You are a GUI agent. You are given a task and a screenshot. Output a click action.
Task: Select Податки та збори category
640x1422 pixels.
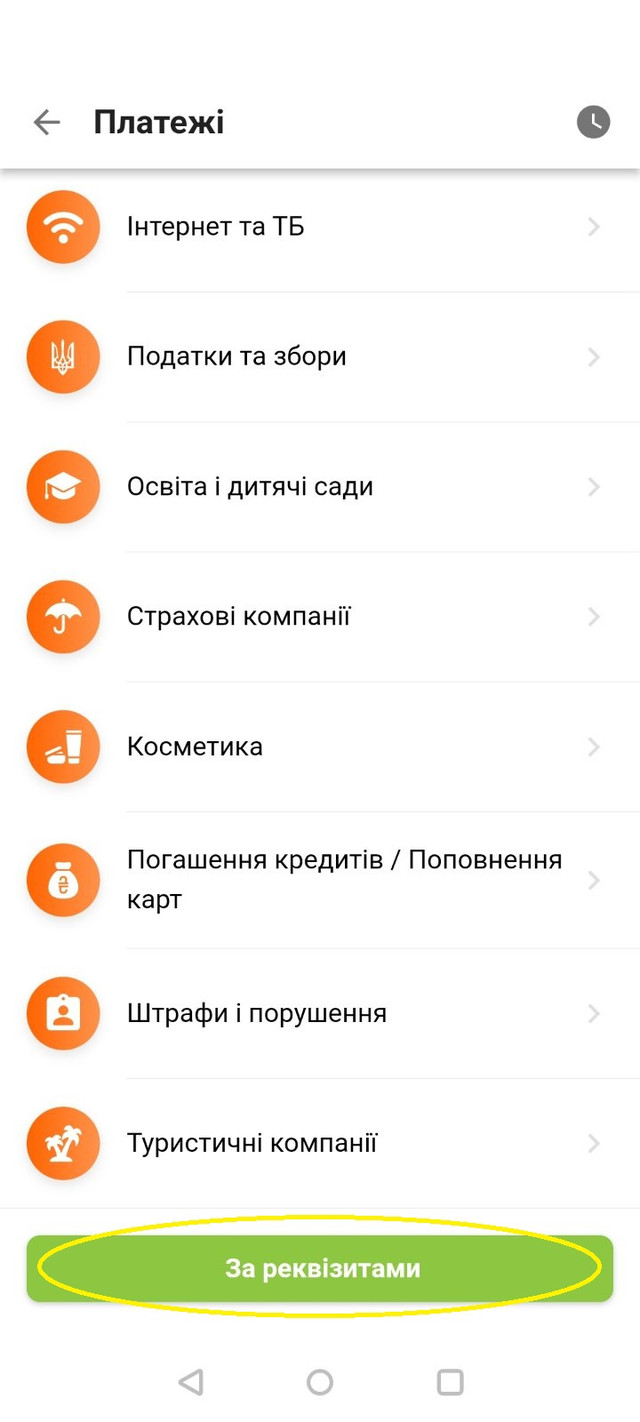click(x=320, y=357)
